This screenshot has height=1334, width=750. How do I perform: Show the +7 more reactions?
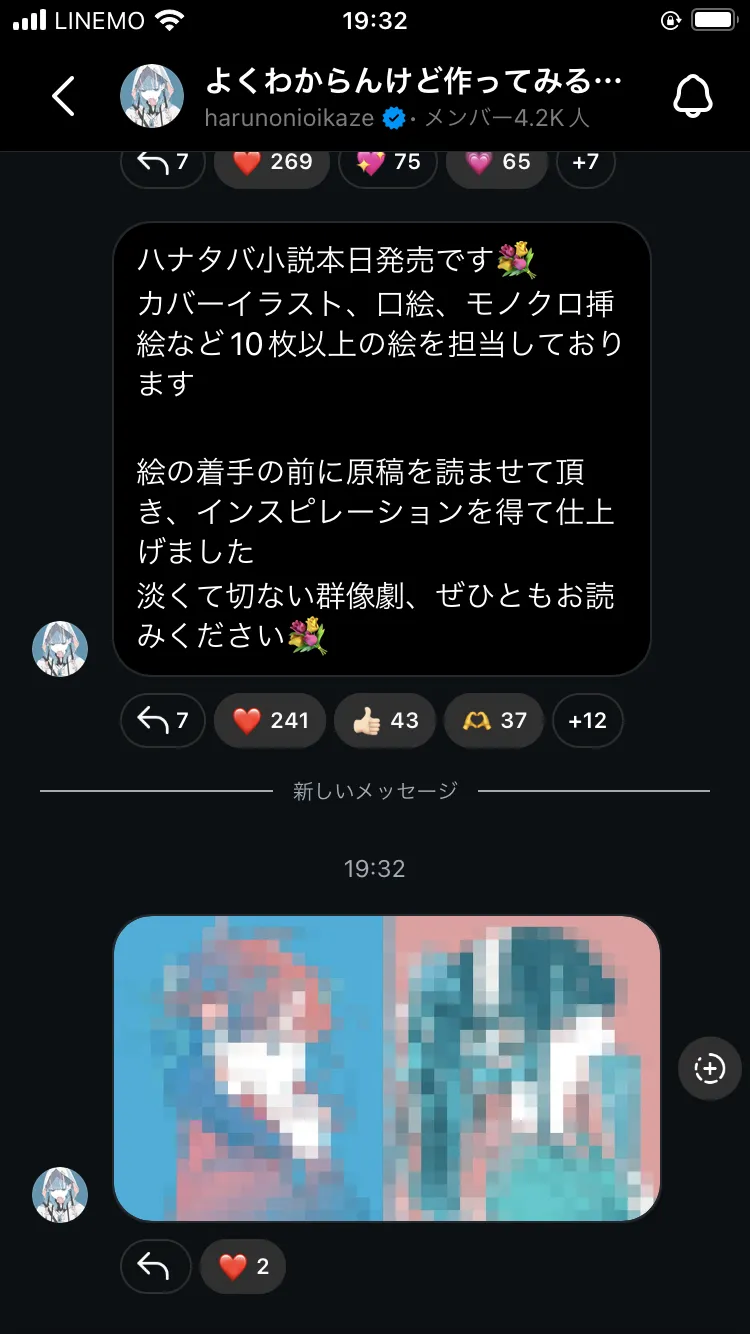(x=586, y=162)
